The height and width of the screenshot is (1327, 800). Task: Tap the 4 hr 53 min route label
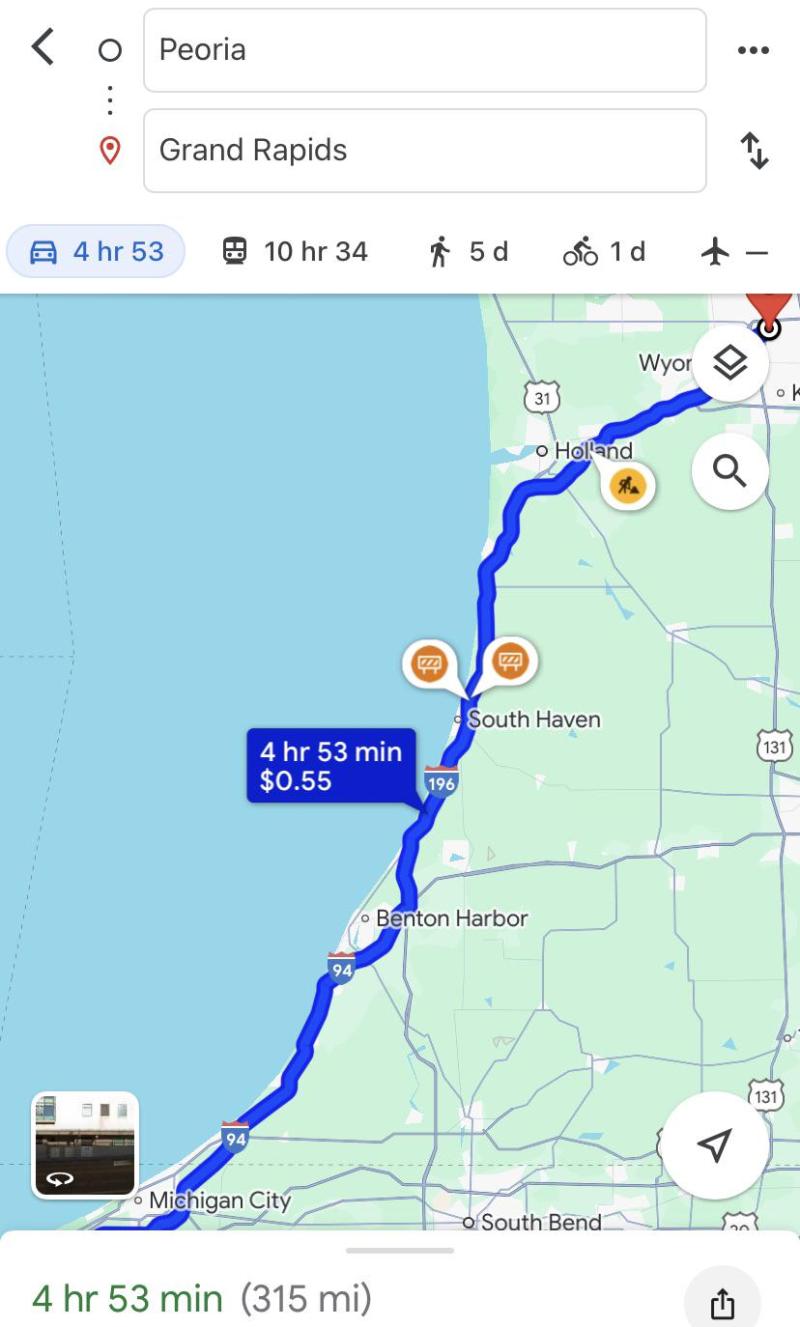tap(331, 766)
